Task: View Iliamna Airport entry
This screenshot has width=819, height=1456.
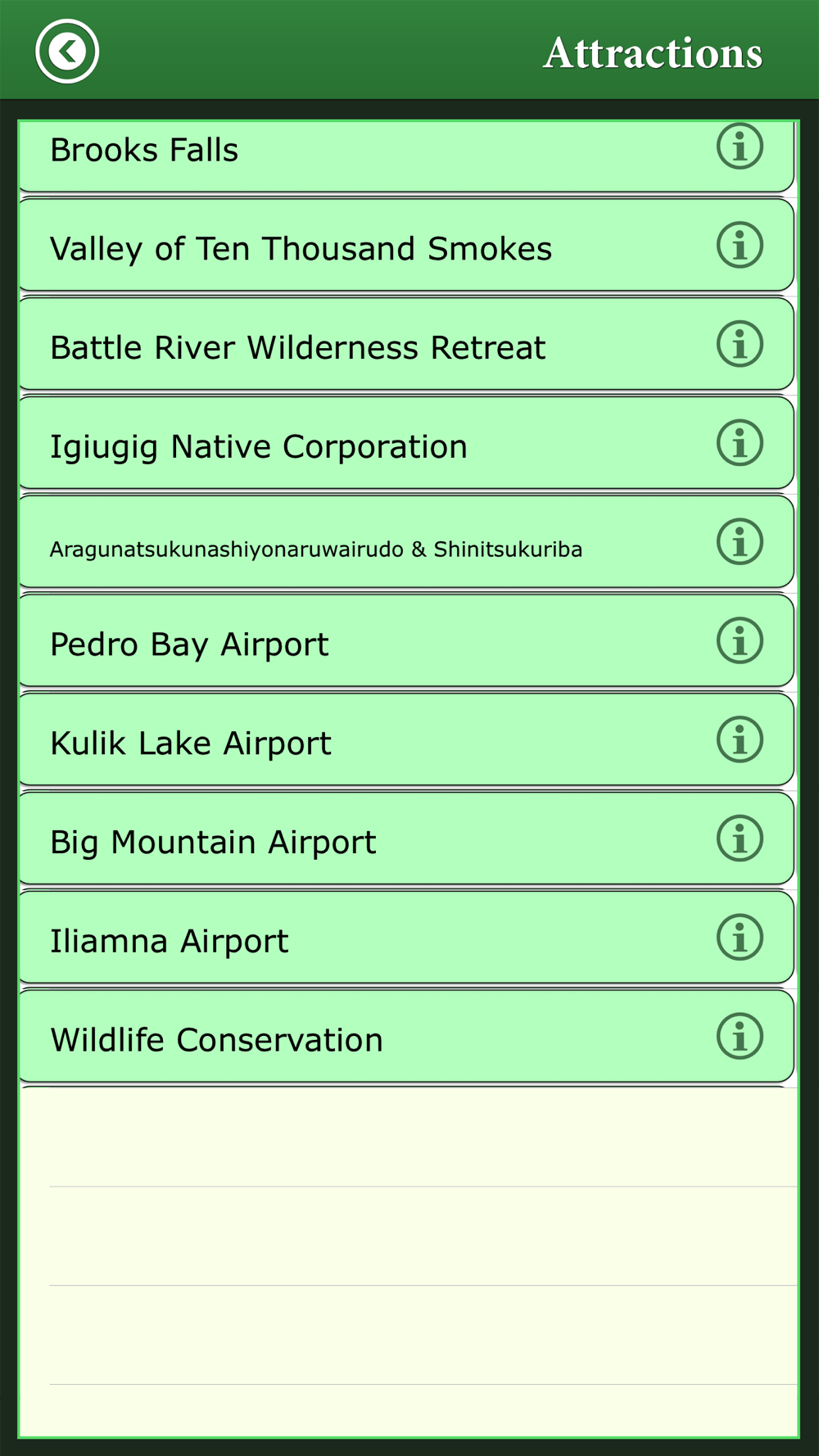Action: coord(170,942)
